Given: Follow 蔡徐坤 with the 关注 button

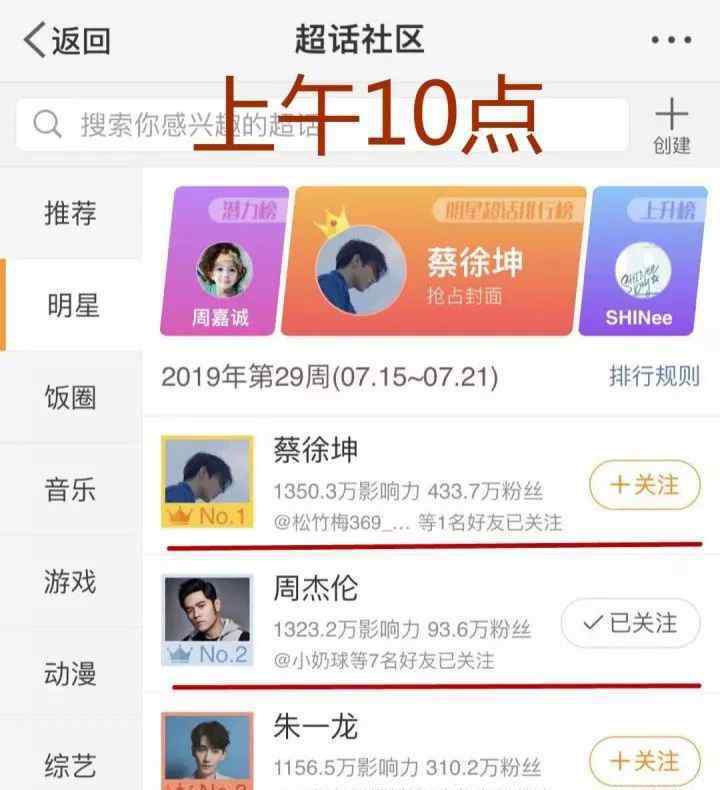Looking at the screenshot, I should pos(643,485).
